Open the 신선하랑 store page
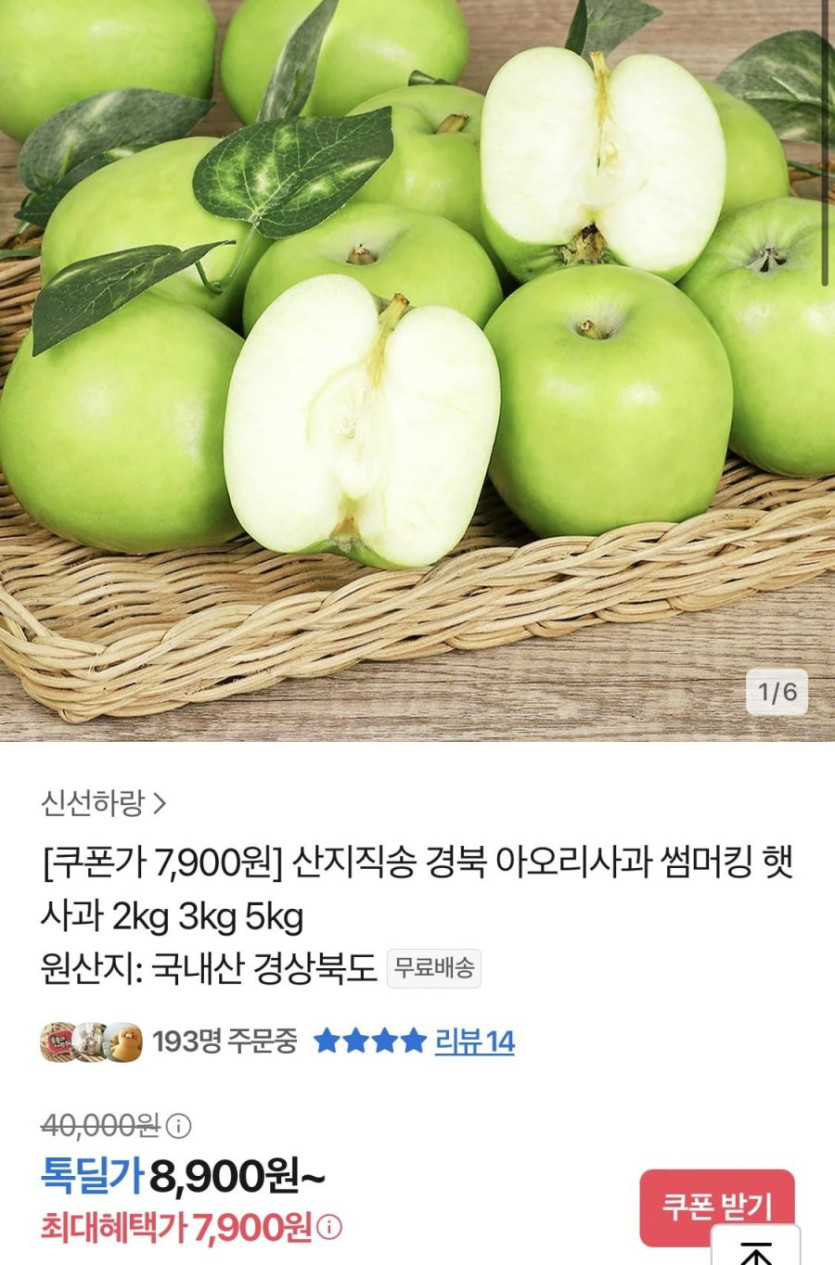The width and height of the screenshot is (835, 1265). coord(104,801)
